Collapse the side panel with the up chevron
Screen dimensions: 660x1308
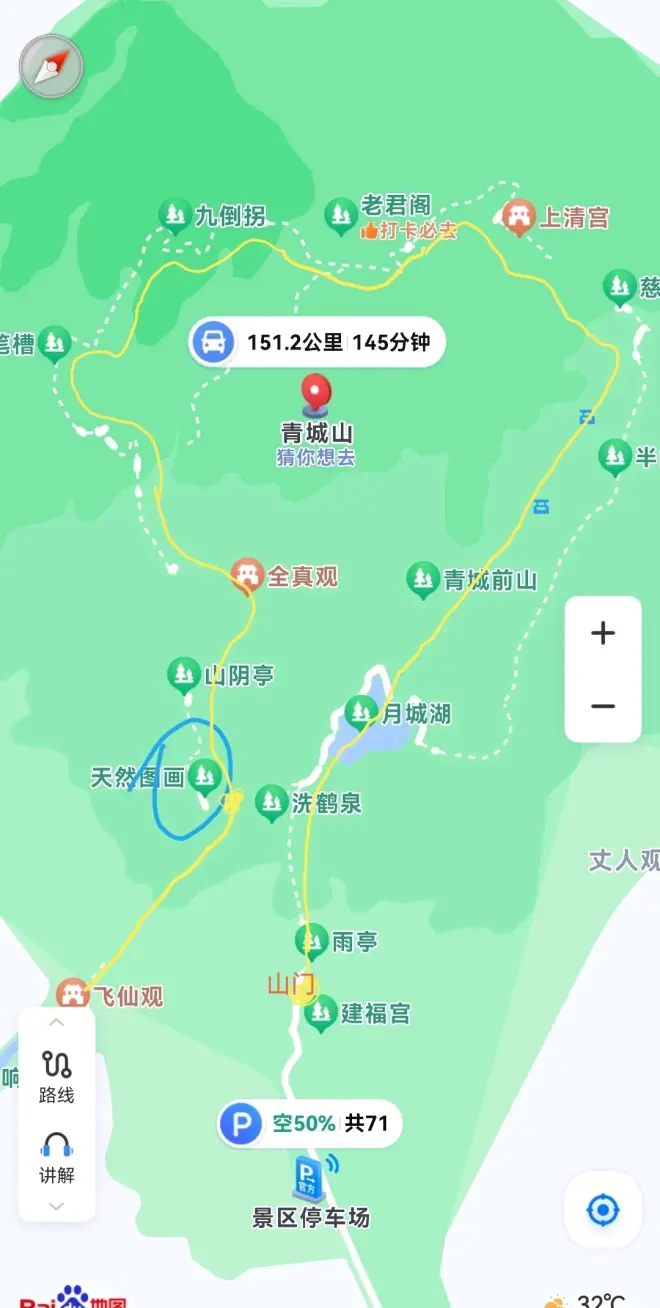tap(56, 1022)
